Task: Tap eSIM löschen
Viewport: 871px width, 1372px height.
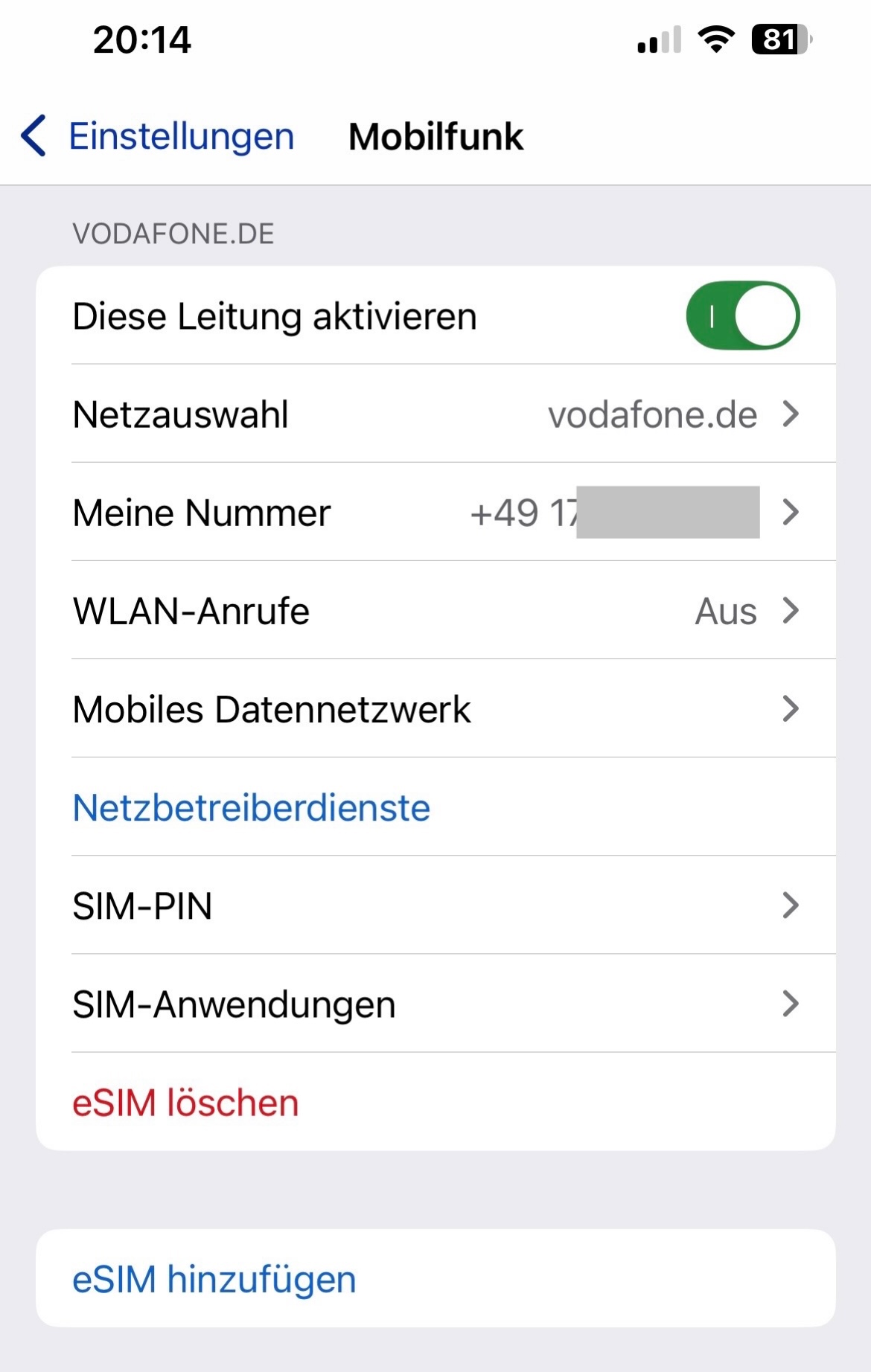Action: pyautogui.click(x=186, y=1103)
